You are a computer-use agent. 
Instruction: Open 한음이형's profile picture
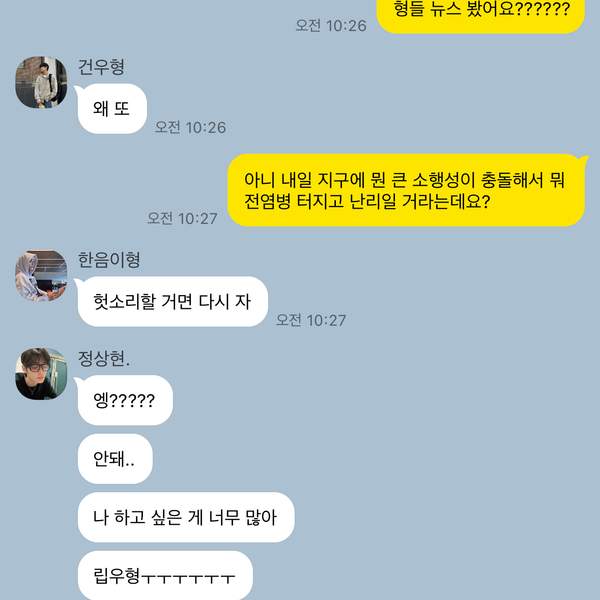coord(41,276)
